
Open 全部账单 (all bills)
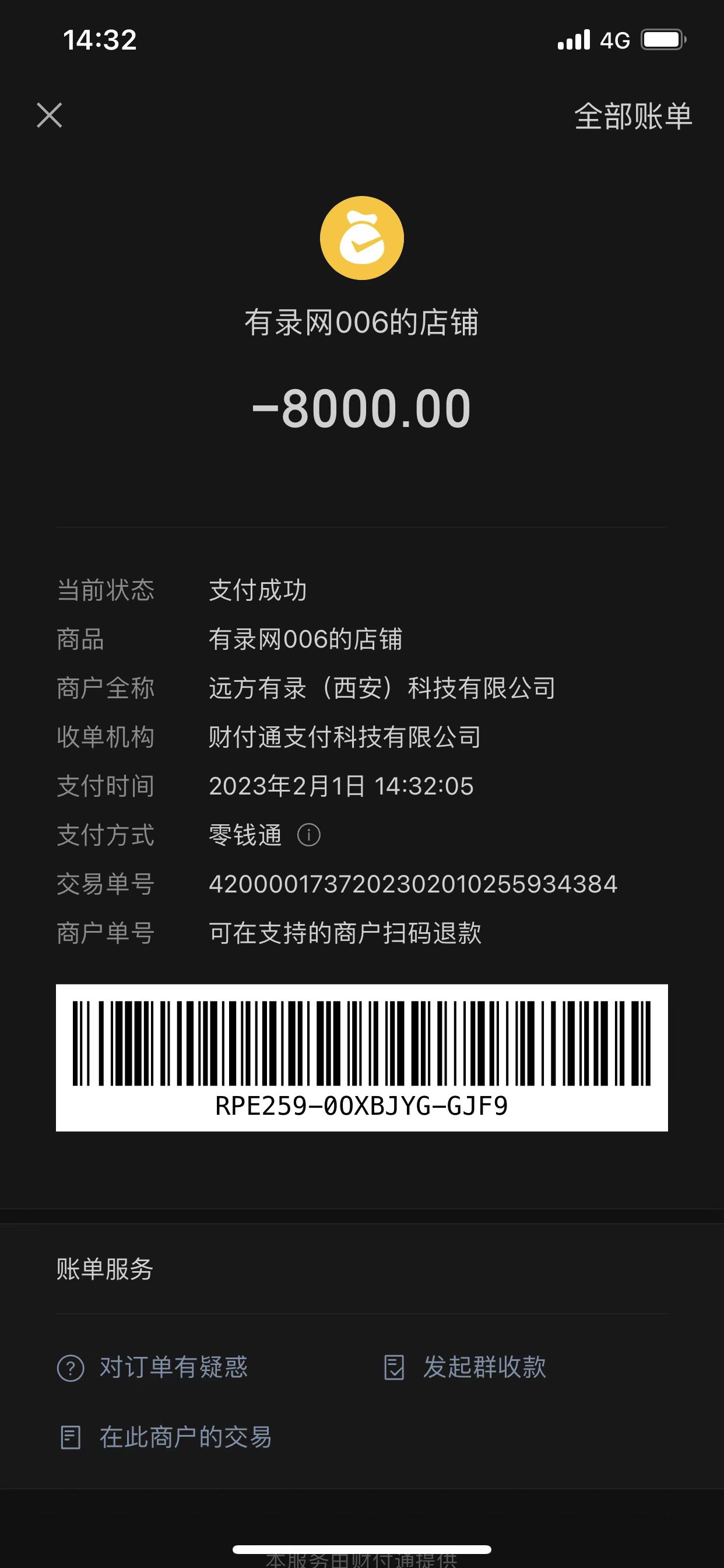click(632, 116)
